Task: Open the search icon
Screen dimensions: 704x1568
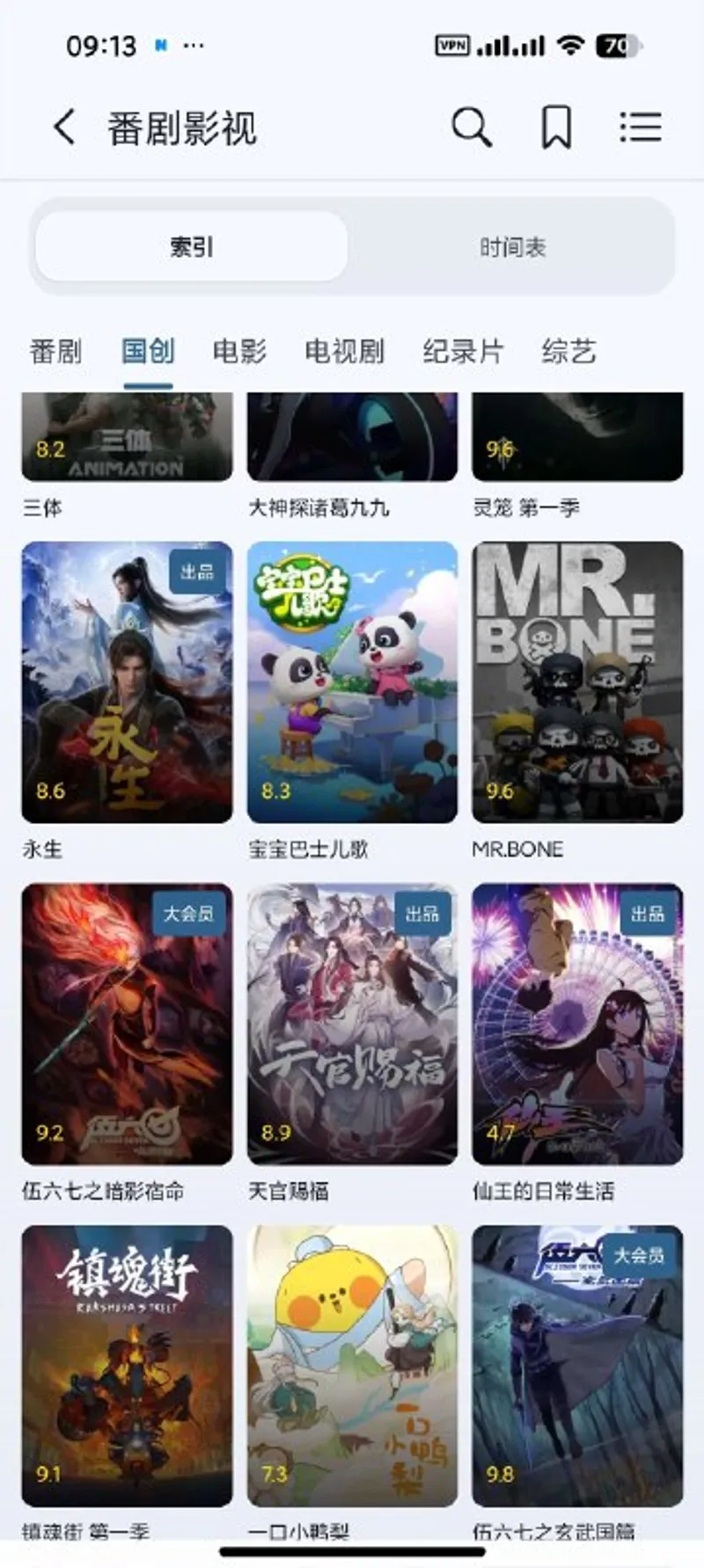Action: tap(472, 128)
